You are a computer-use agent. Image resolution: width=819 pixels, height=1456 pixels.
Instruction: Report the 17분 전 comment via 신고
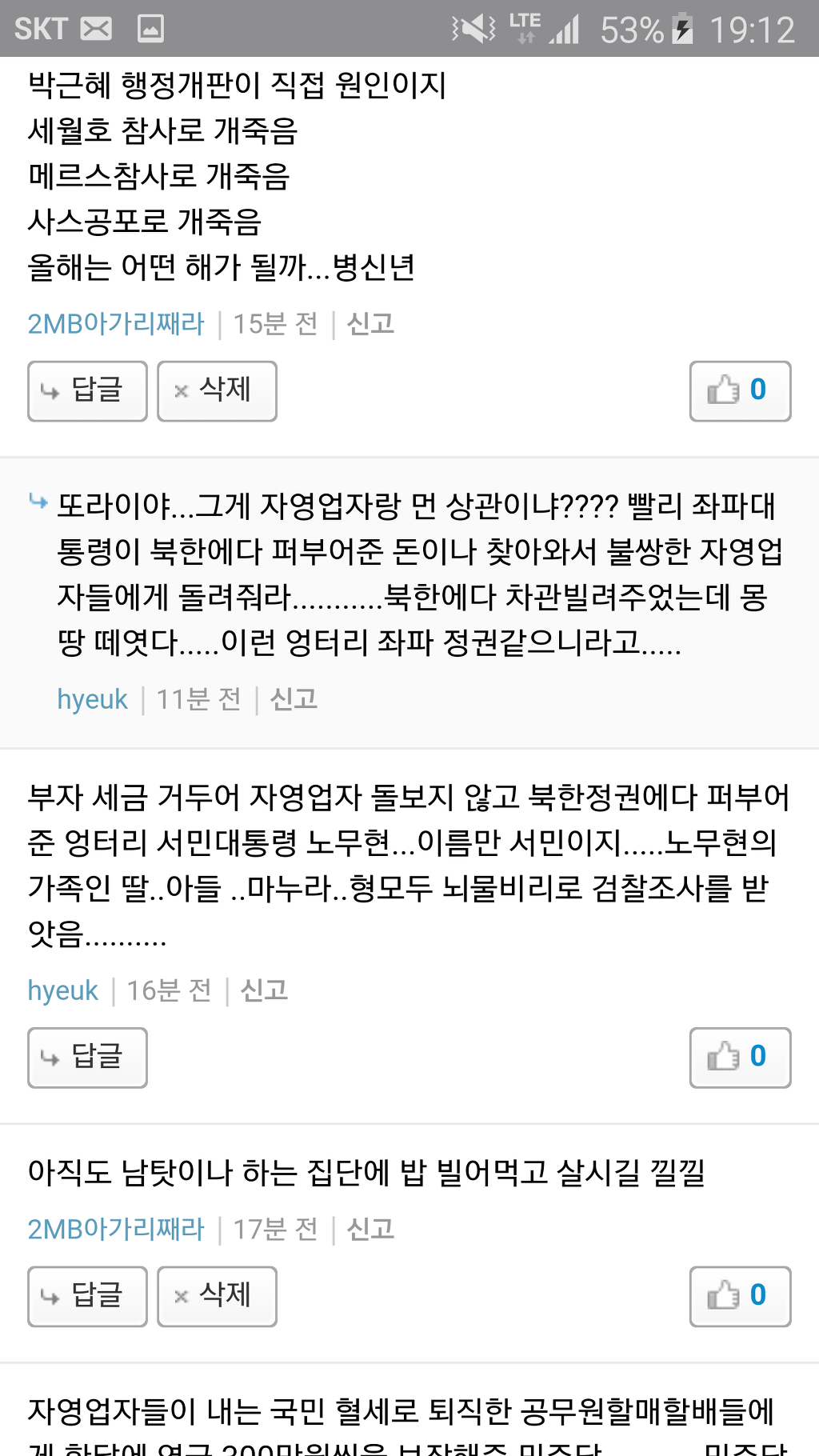point(370,1229)
